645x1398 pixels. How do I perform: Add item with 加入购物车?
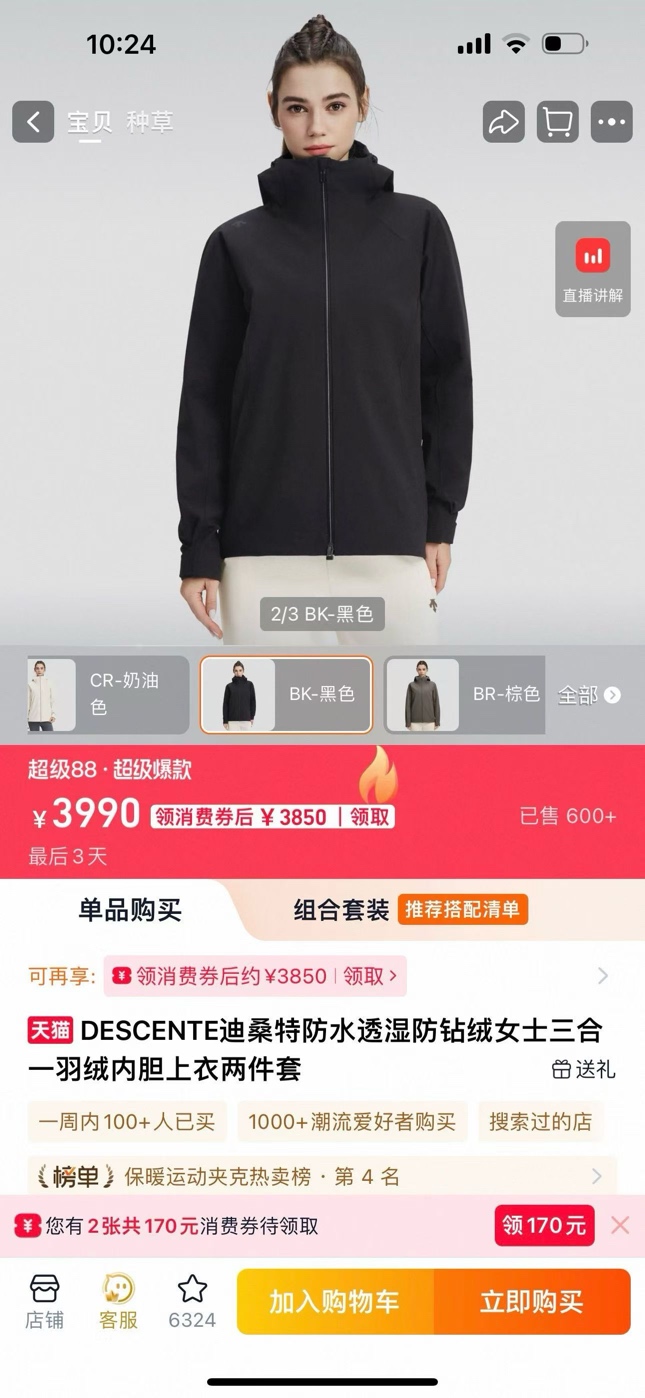coord(334,1301)
